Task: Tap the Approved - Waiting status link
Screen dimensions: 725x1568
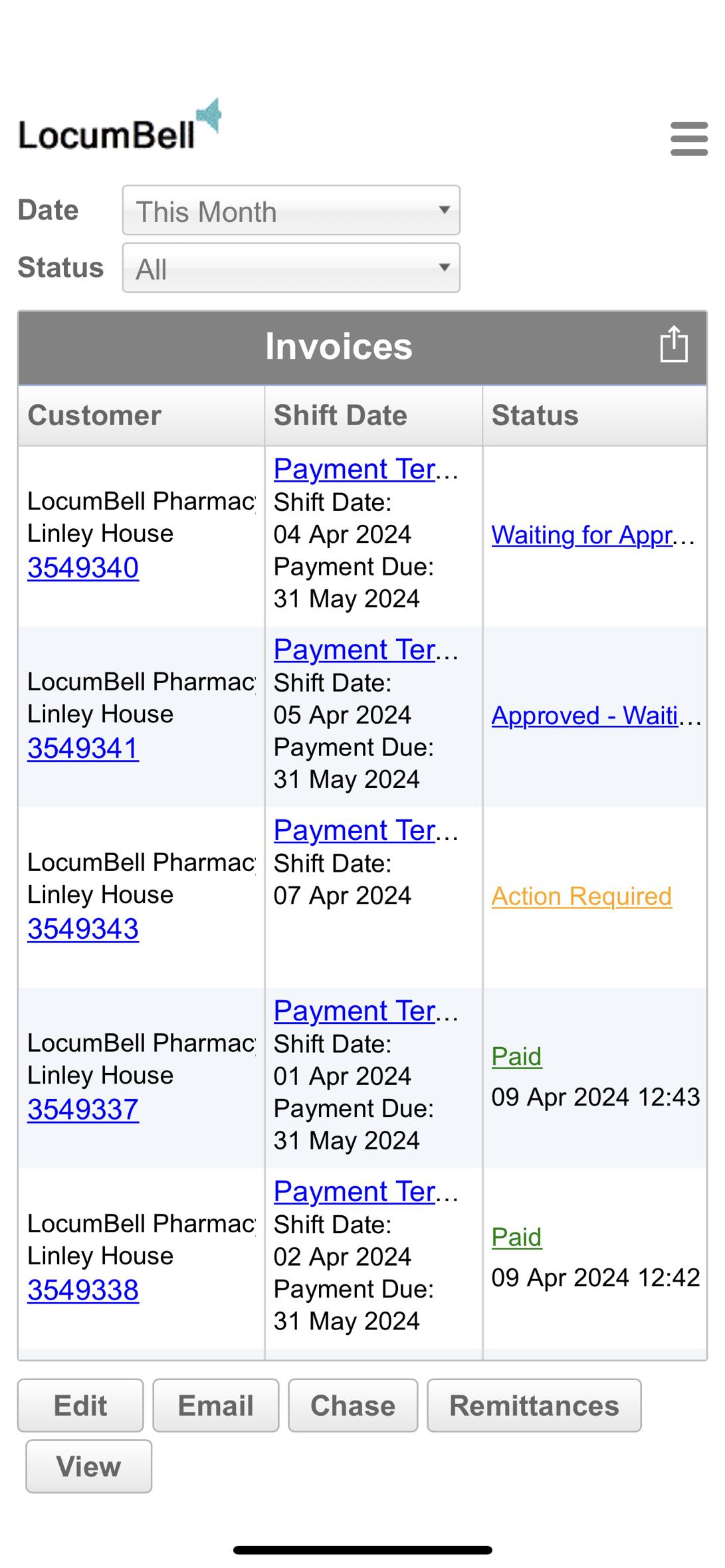Action: 595,716
